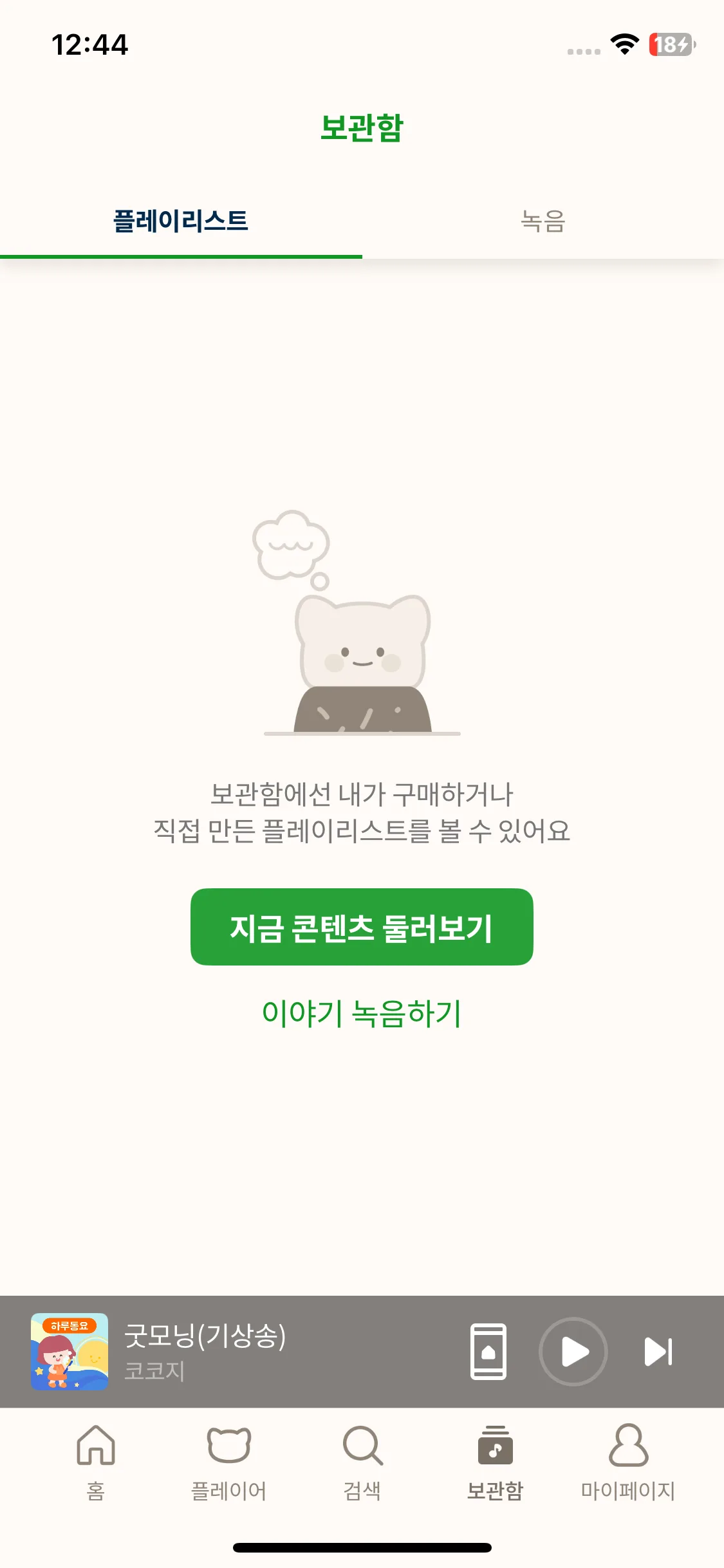Play the song 굿모닝(기상송)
The height and width of the screenshot is (1568, 724).
573,1352
